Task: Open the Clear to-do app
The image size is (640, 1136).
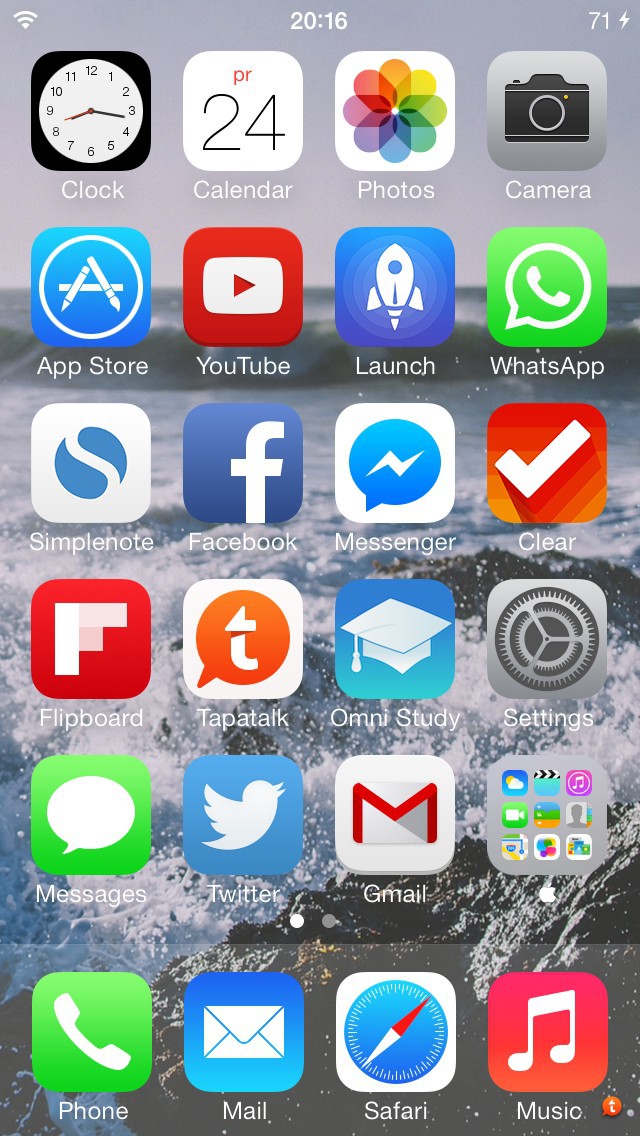Action: point(547,463)
